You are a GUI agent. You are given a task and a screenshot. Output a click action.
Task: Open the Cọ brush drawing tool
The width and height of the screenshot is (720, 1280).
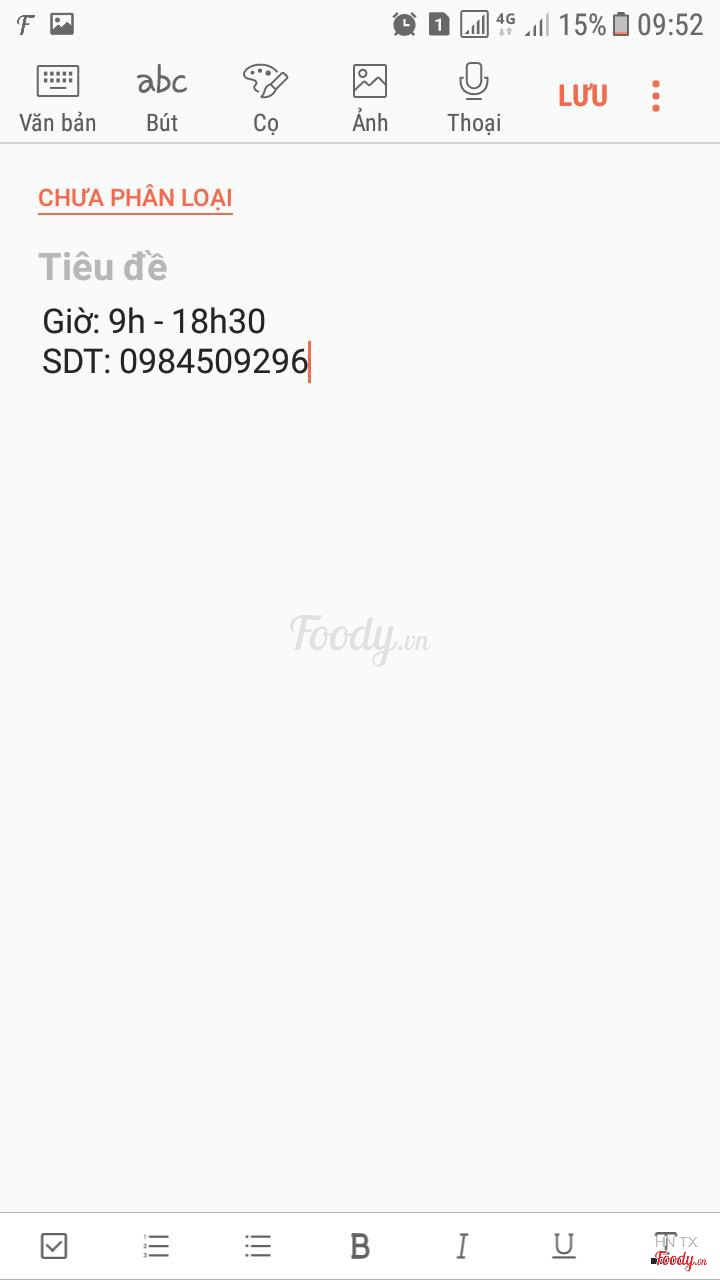pos(265,98)
